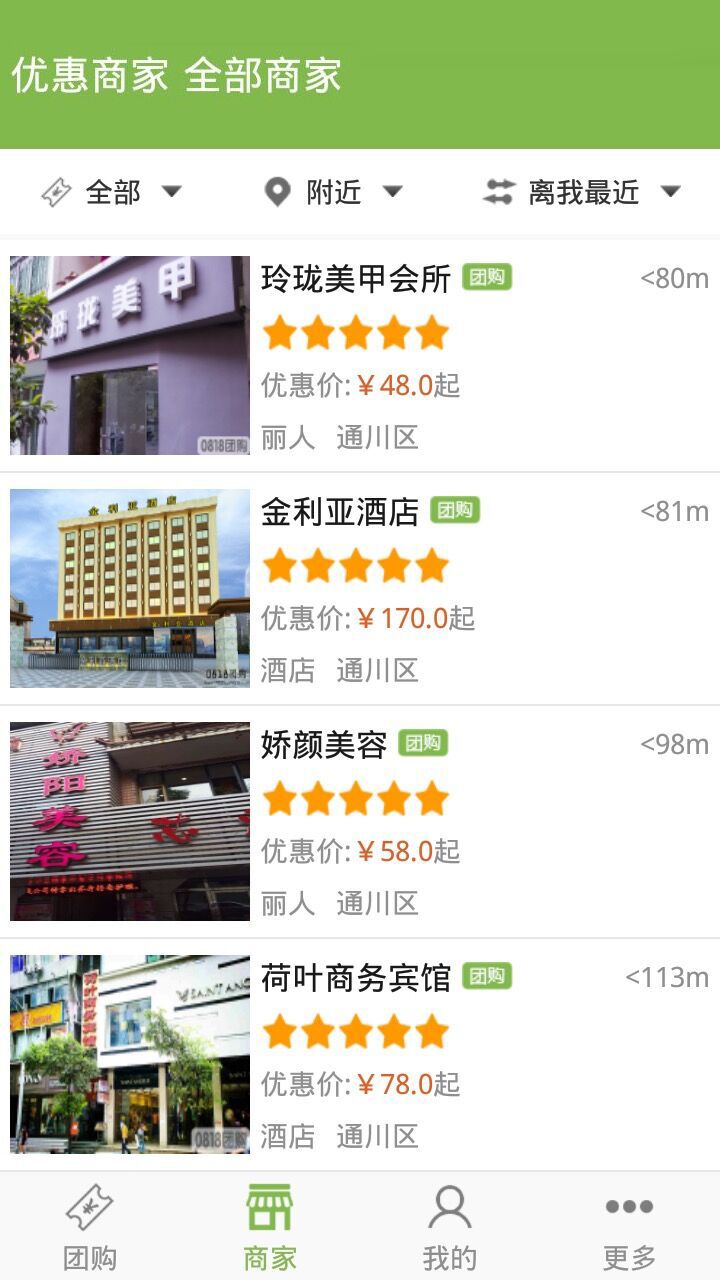This screenshot has width=720, height=1280.
Task: Go to the 团购 tab
Action: tap(90, 1227)
